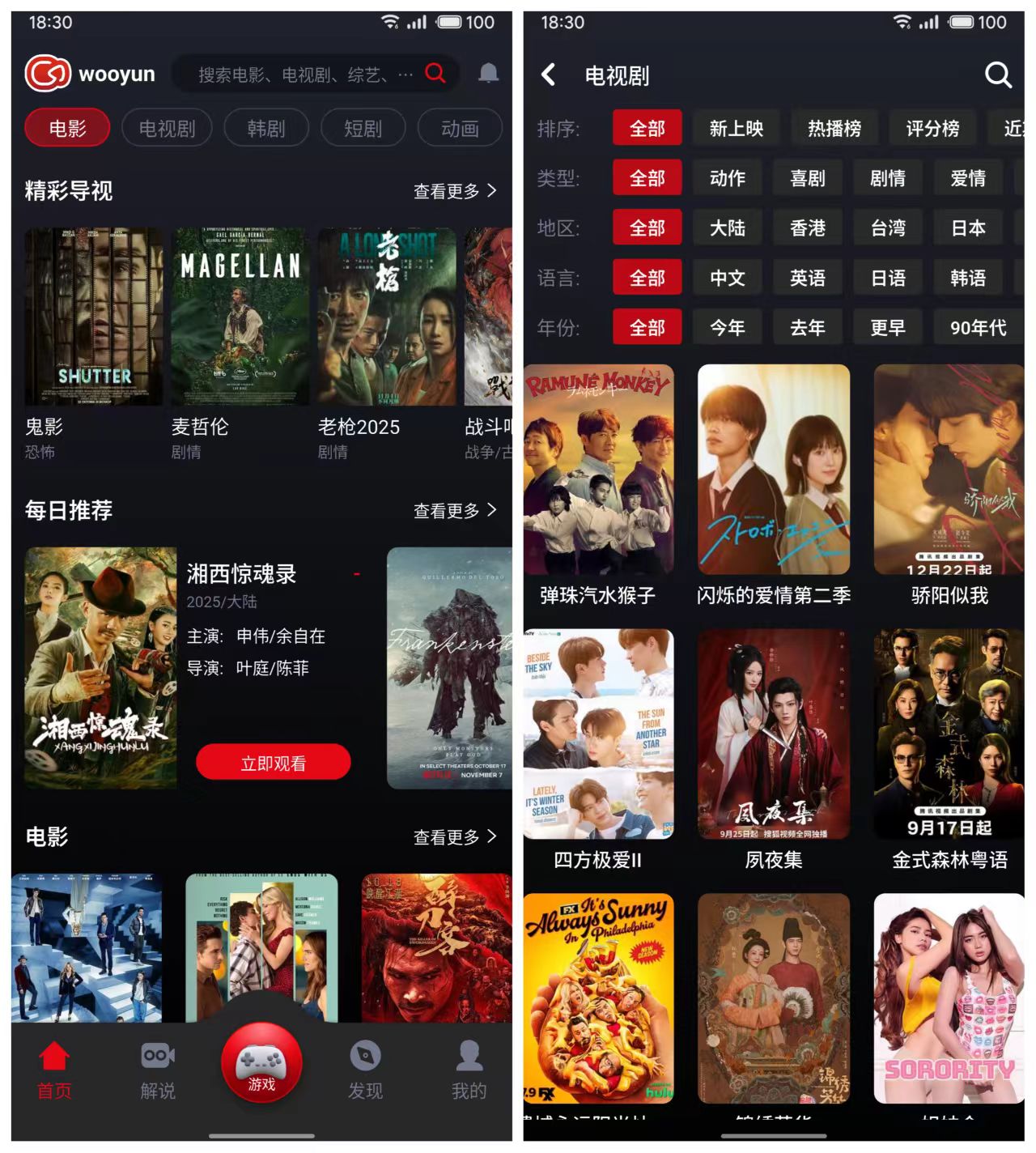Open the notification bell
1036x1153 pixels.
(489, 74)
